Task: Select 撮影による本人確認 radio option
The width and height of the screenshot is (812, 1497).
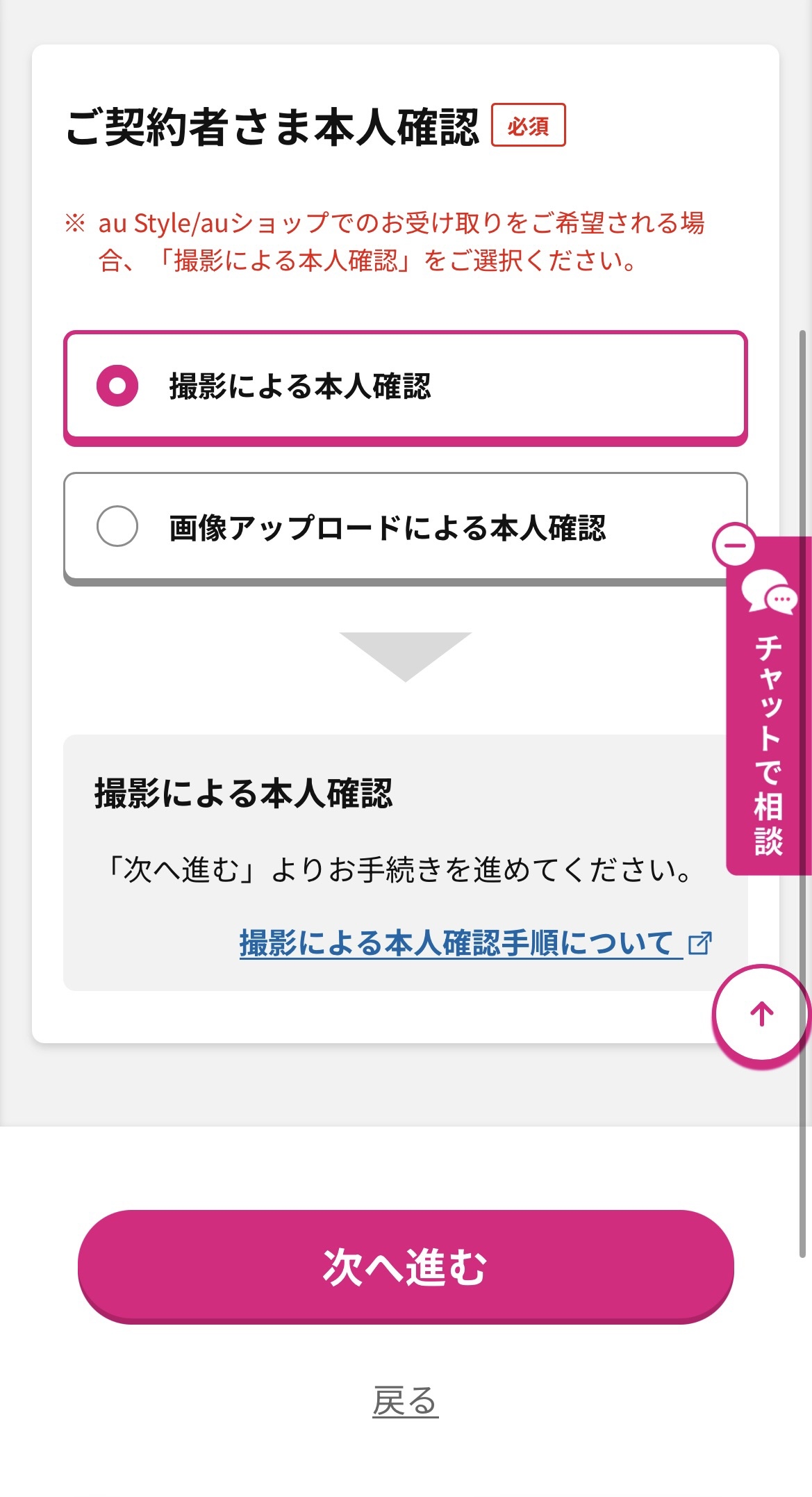Action: [x=117, y=386]
